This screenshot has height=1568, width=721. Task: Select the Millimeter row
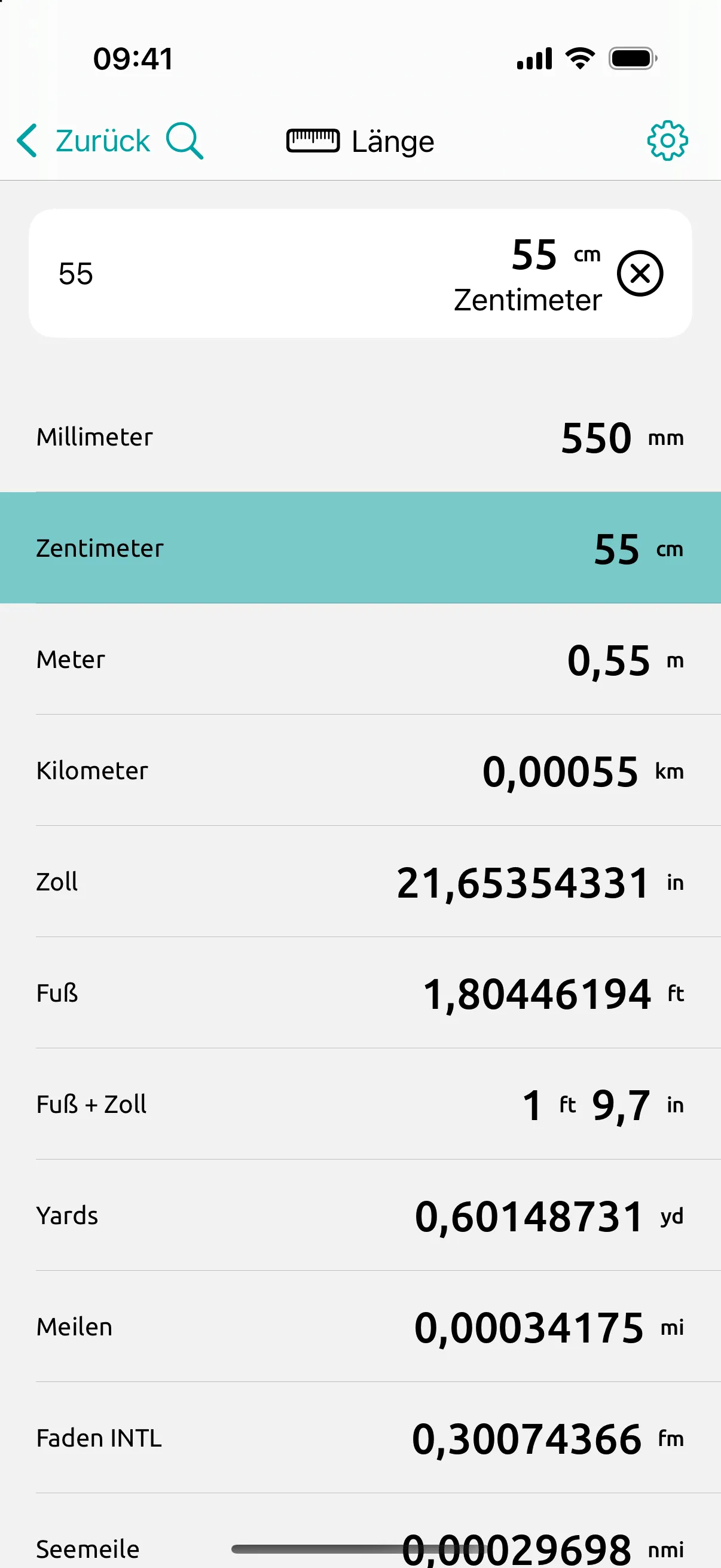360,437
